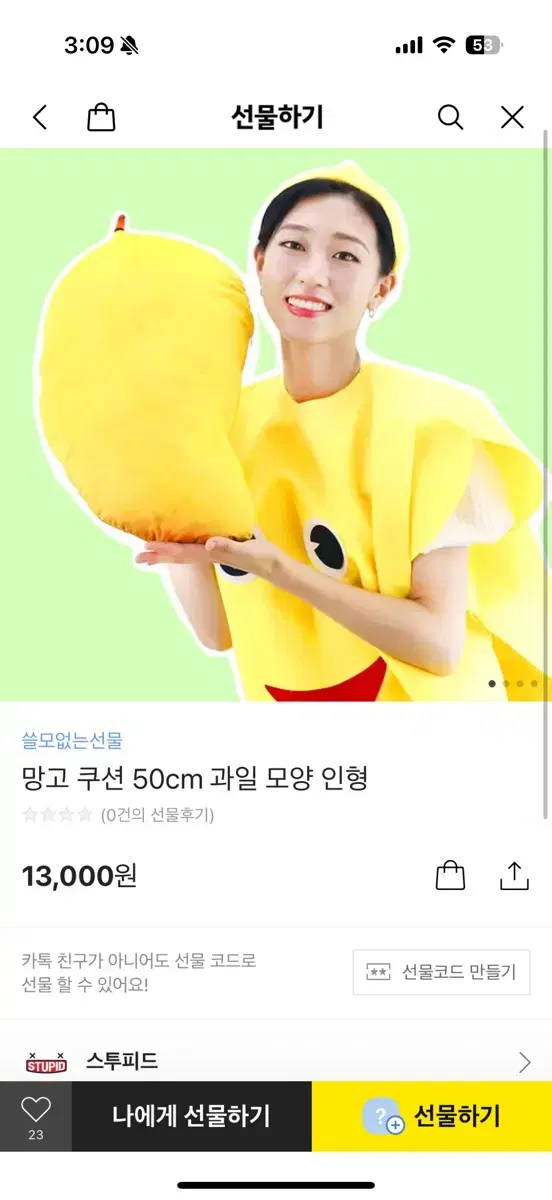The height and width of the screenshot is (1200, 552).
Task: Tap 선물코드 만들기 button
Action: (442, 972)
